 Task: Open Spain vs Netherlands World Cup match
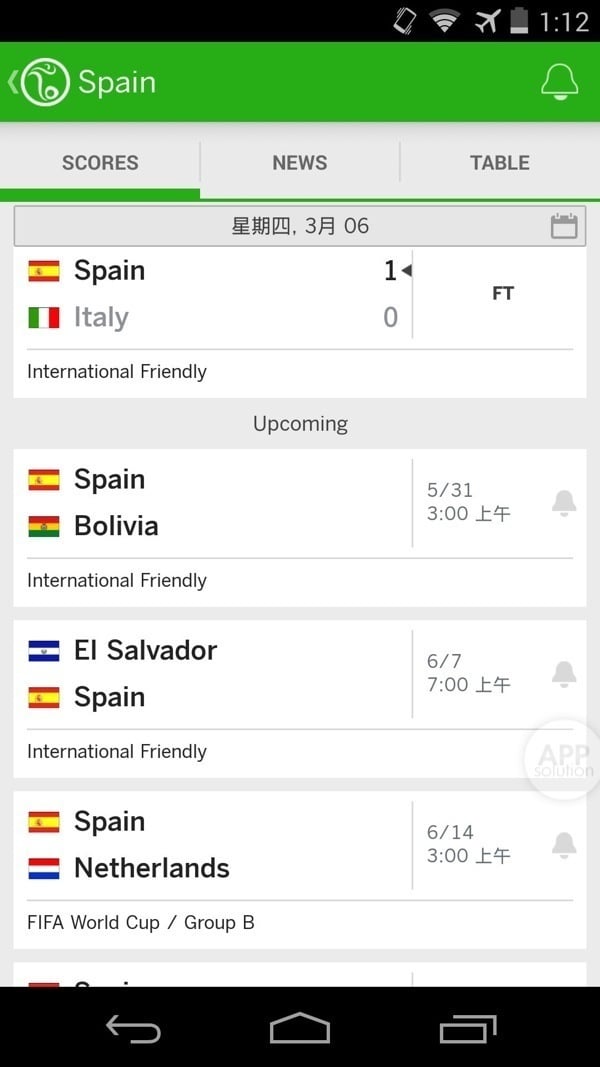click(220, 845)
